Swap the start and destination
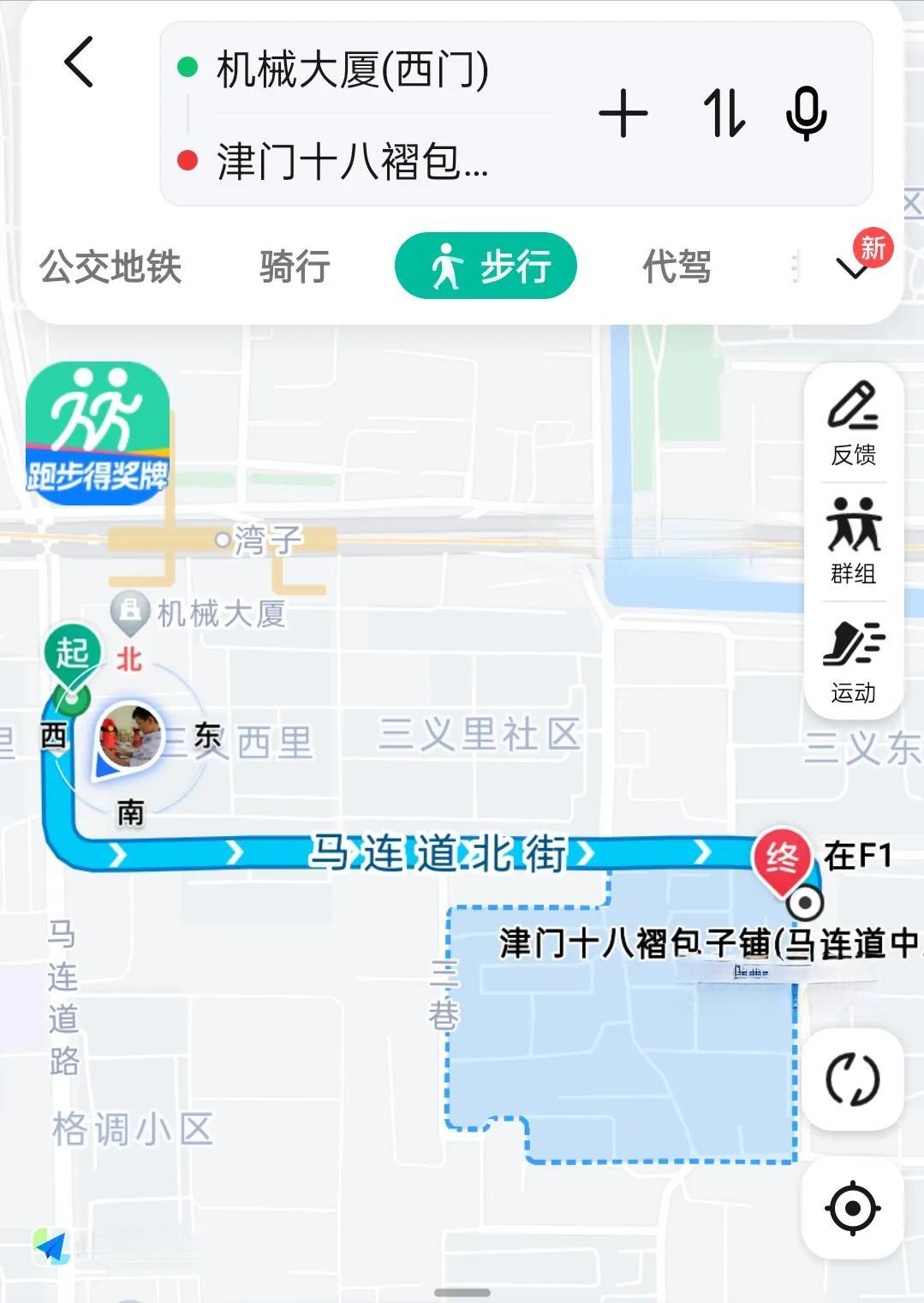 [724, 114]
